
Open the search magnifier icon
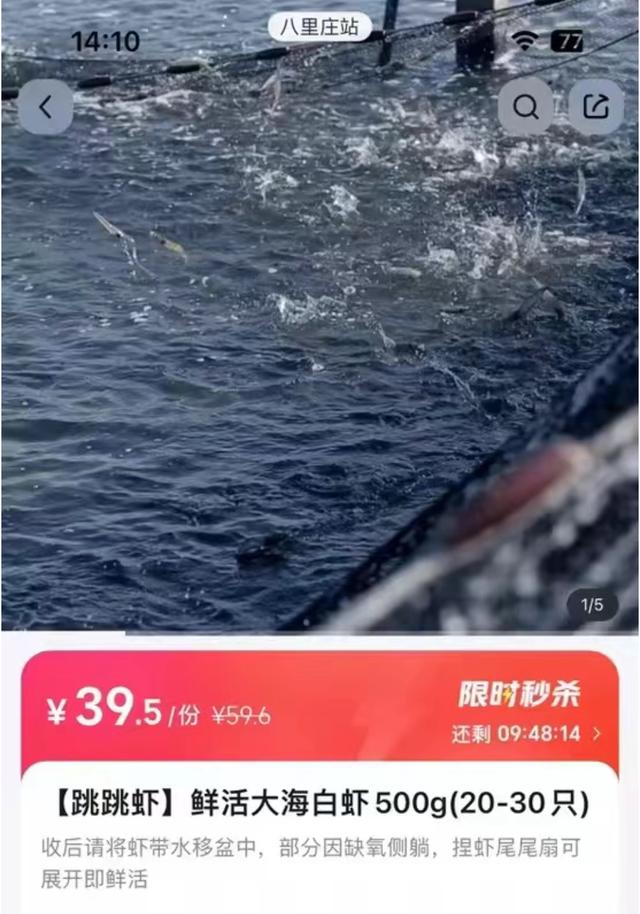click(525, 107)
